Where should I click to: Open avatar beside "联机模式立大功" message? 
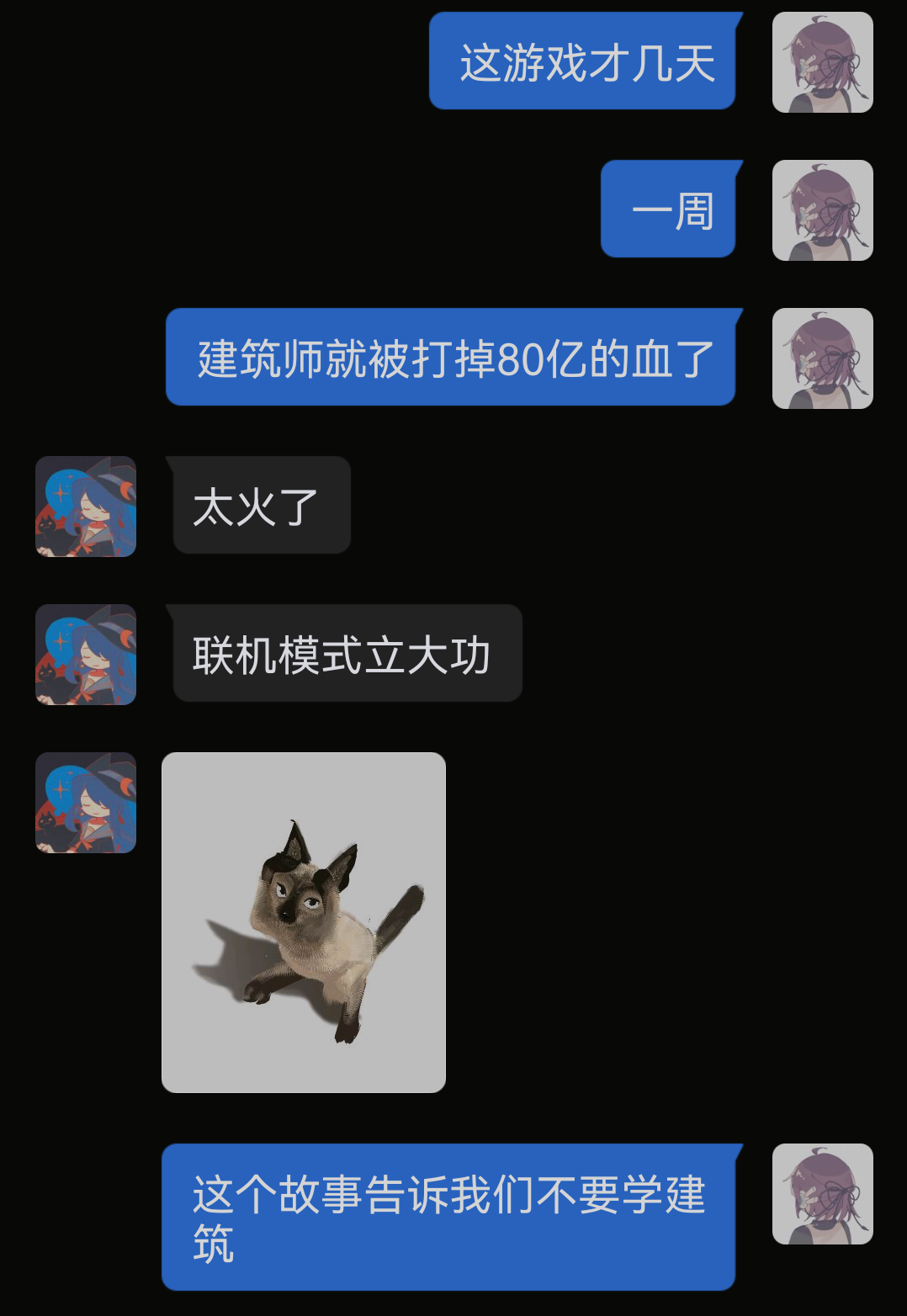click(86, 655)
